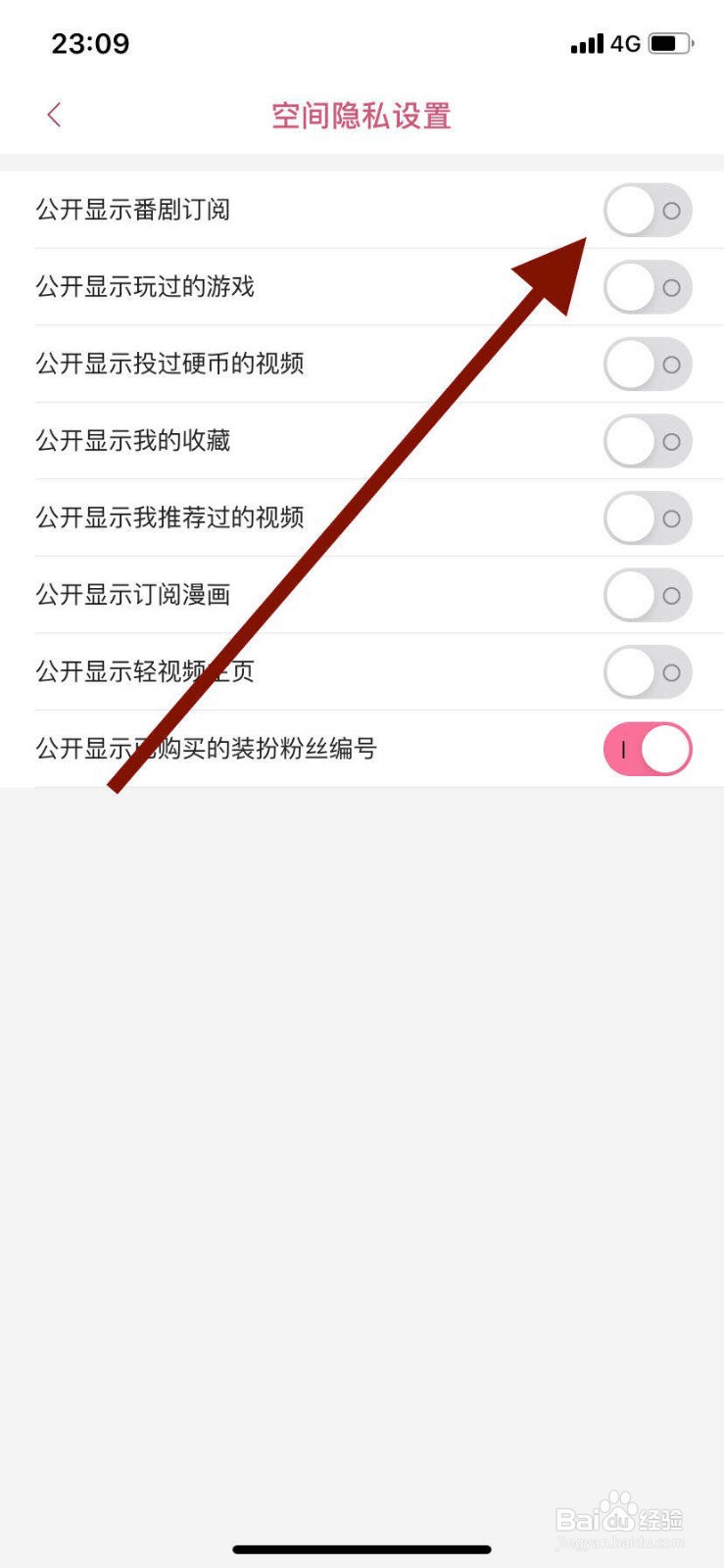The height and width of the screenshot is (1568, 724).
Task: Select the 空间隐私设置 title
Action: point(361,116)
